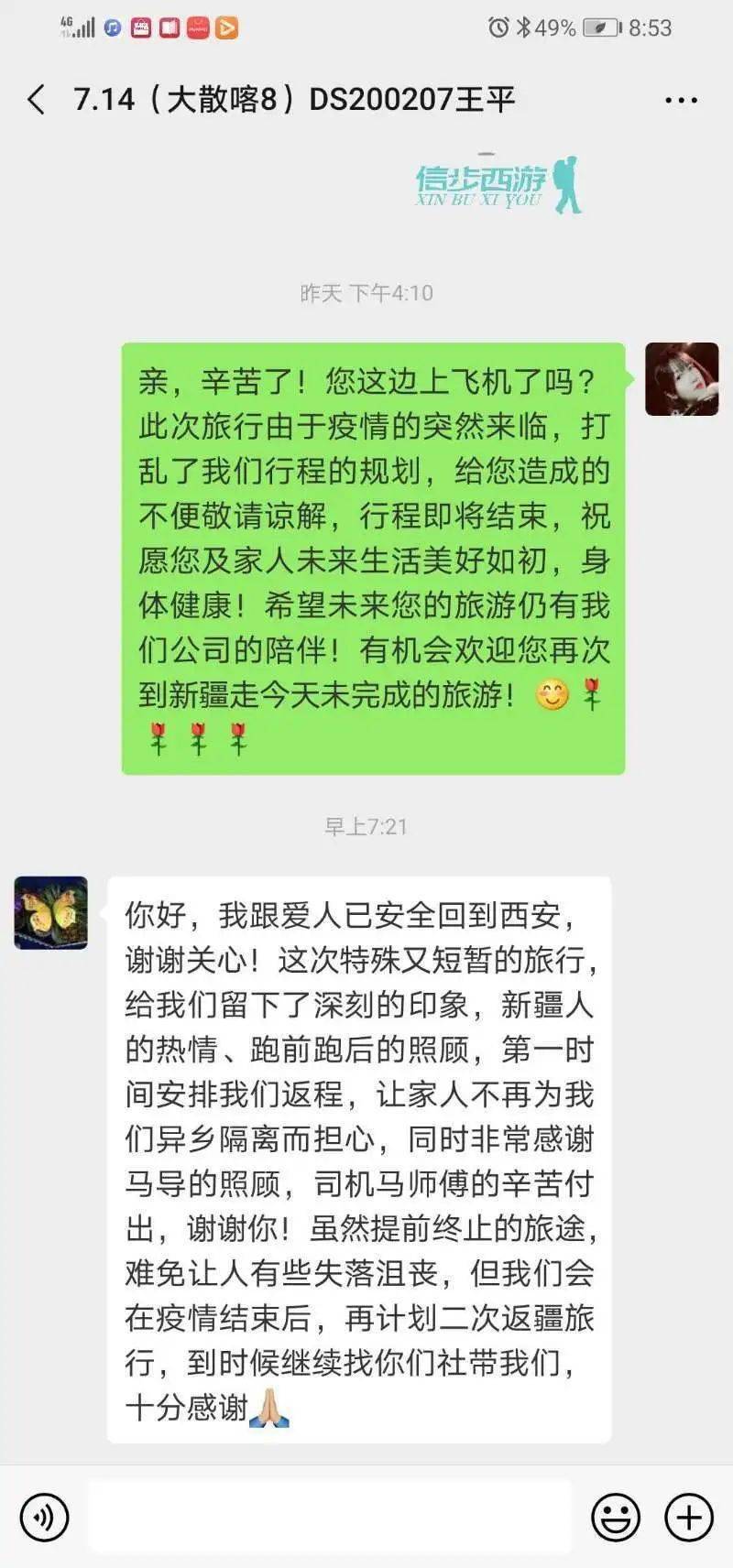
Task: Open the butterfly avatar's contact profile
Action: point(51,912)
